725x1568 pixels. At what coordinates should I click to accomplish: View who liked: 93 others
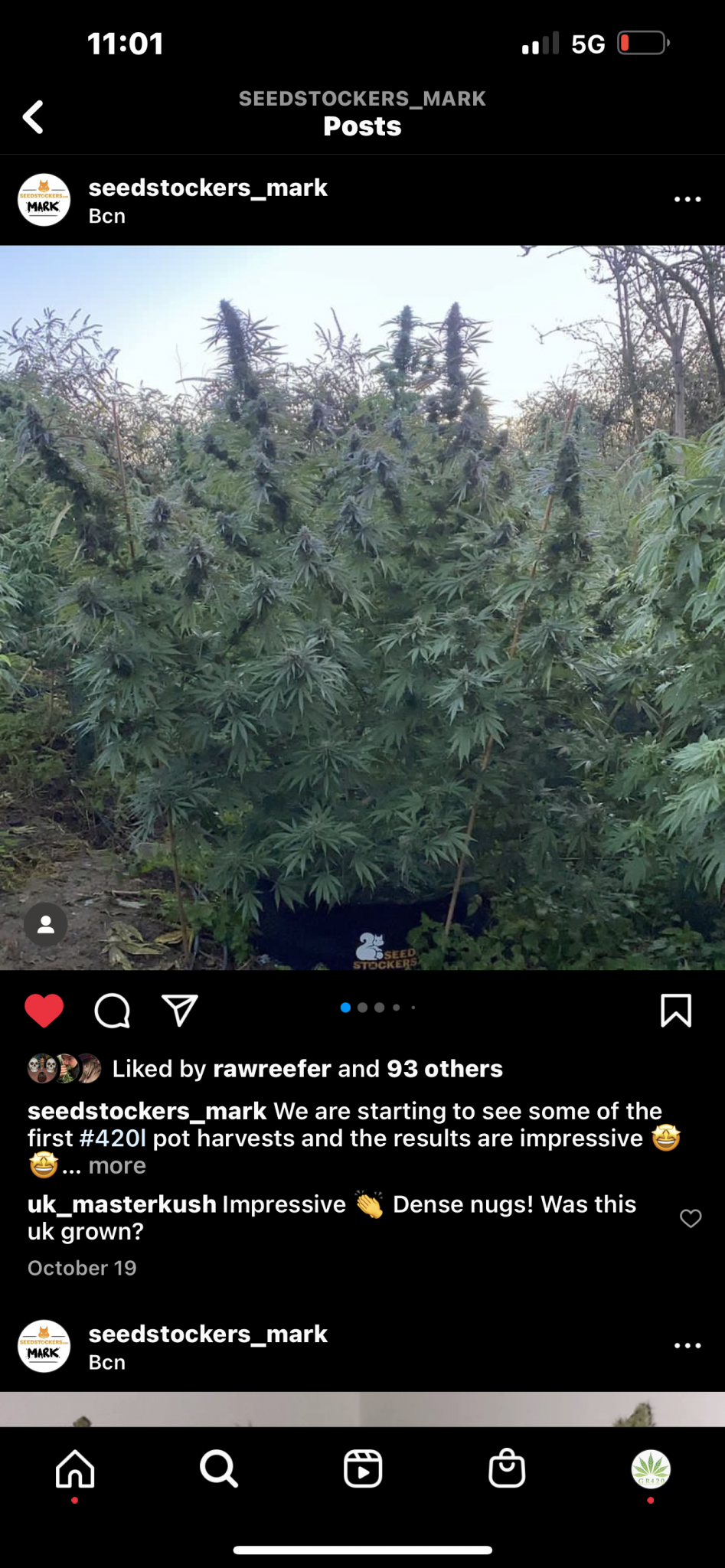[x=444, y=1069]
